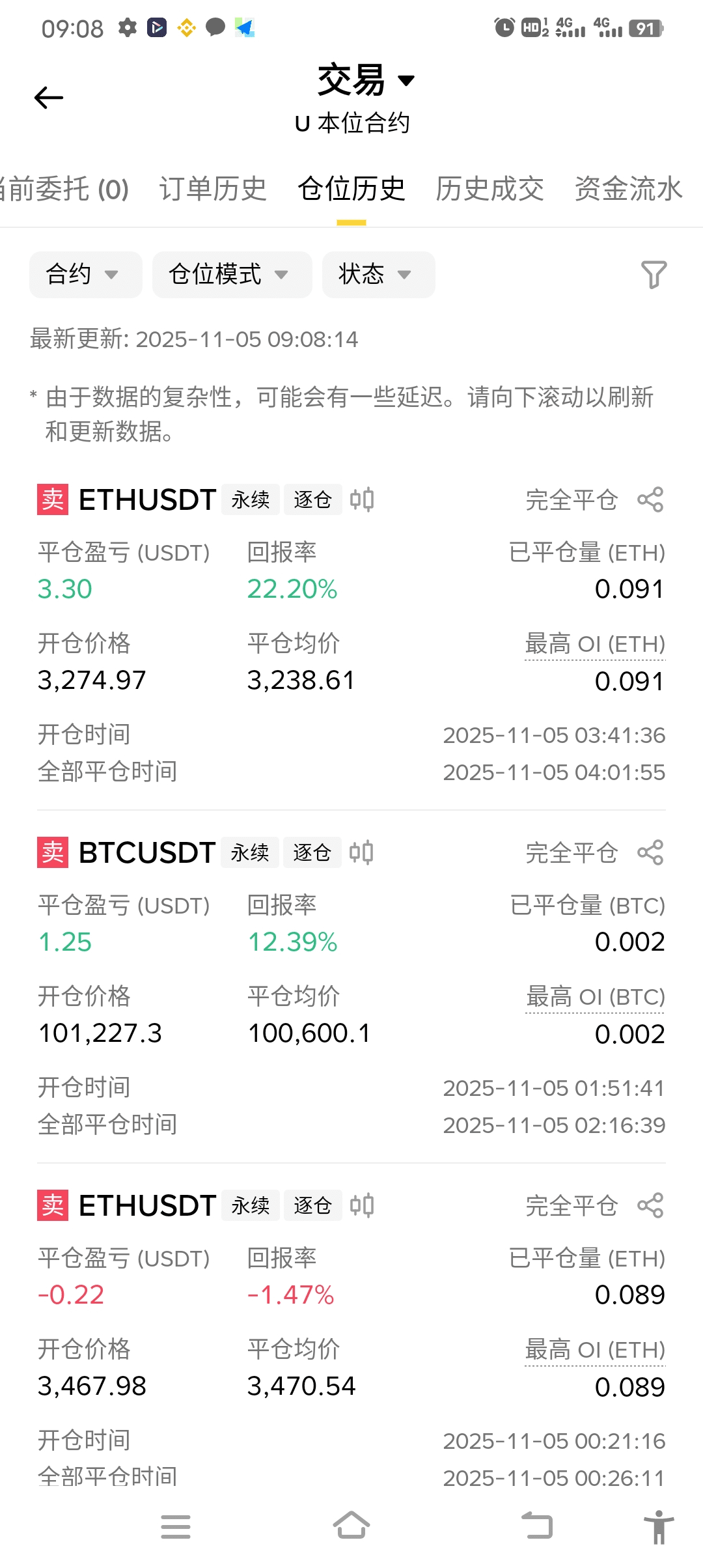This screenshot has width=703, height=1568.
Task: Open the 状态 filter dropdown
Action: click(x=378, y=275)
